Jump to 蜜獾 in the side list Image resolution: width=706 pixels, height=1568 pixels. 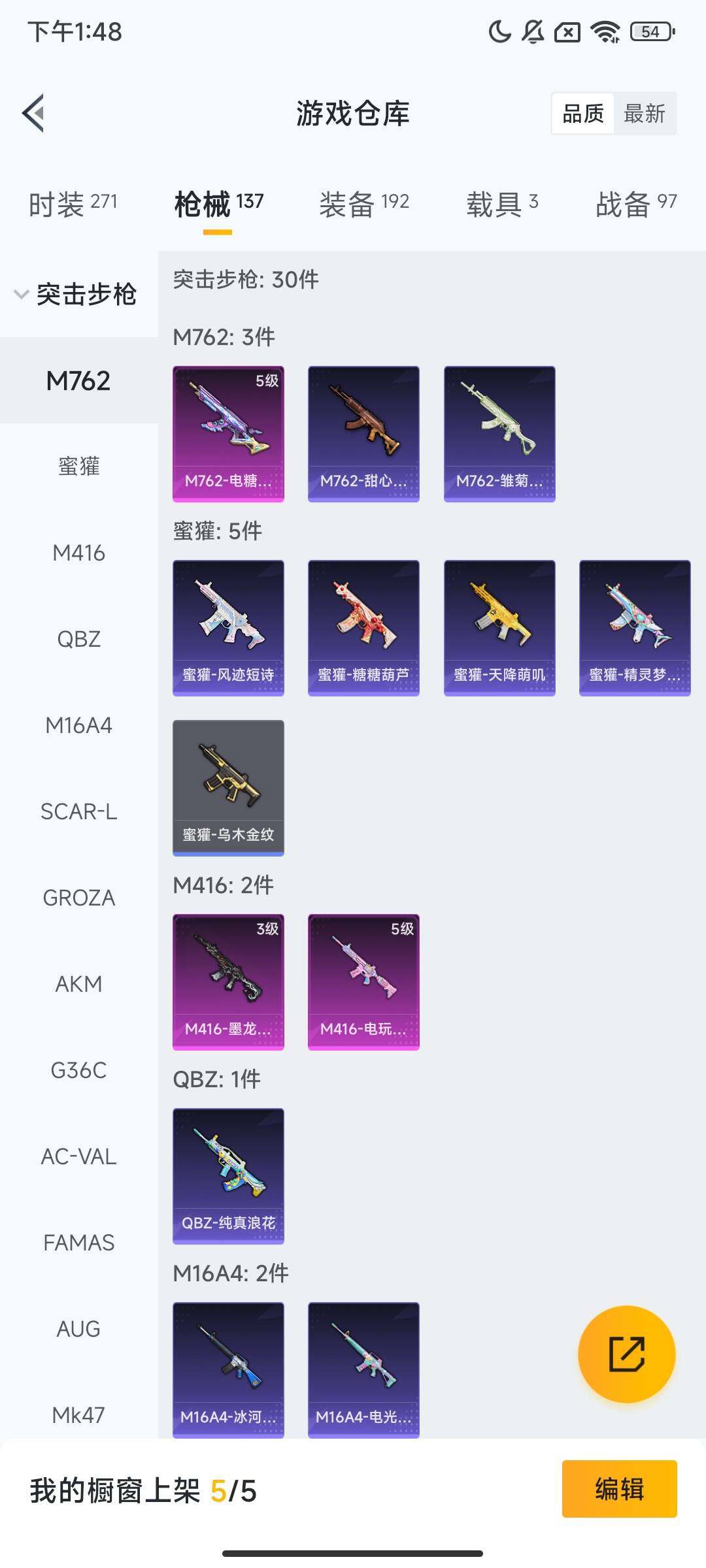[x=78, y=466]
